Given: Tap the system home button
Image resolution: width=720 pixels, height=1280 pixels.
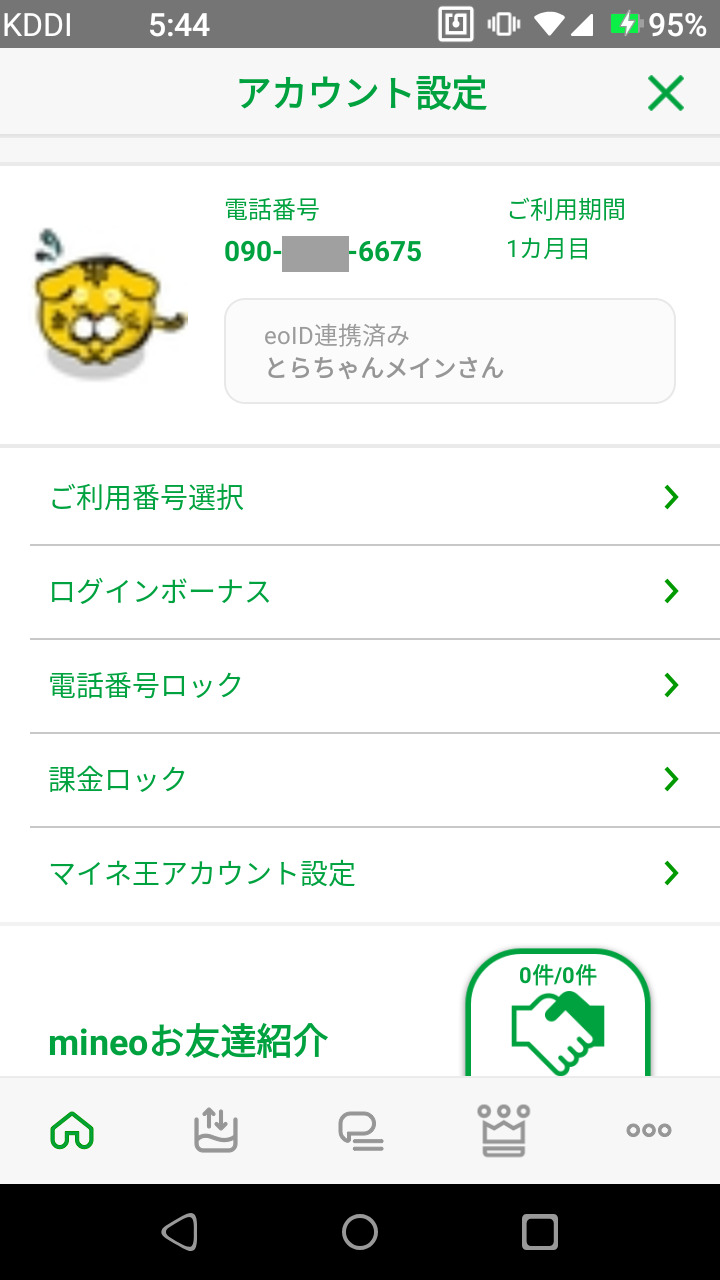Looking at the screenshot, I should coord(360,1232).
